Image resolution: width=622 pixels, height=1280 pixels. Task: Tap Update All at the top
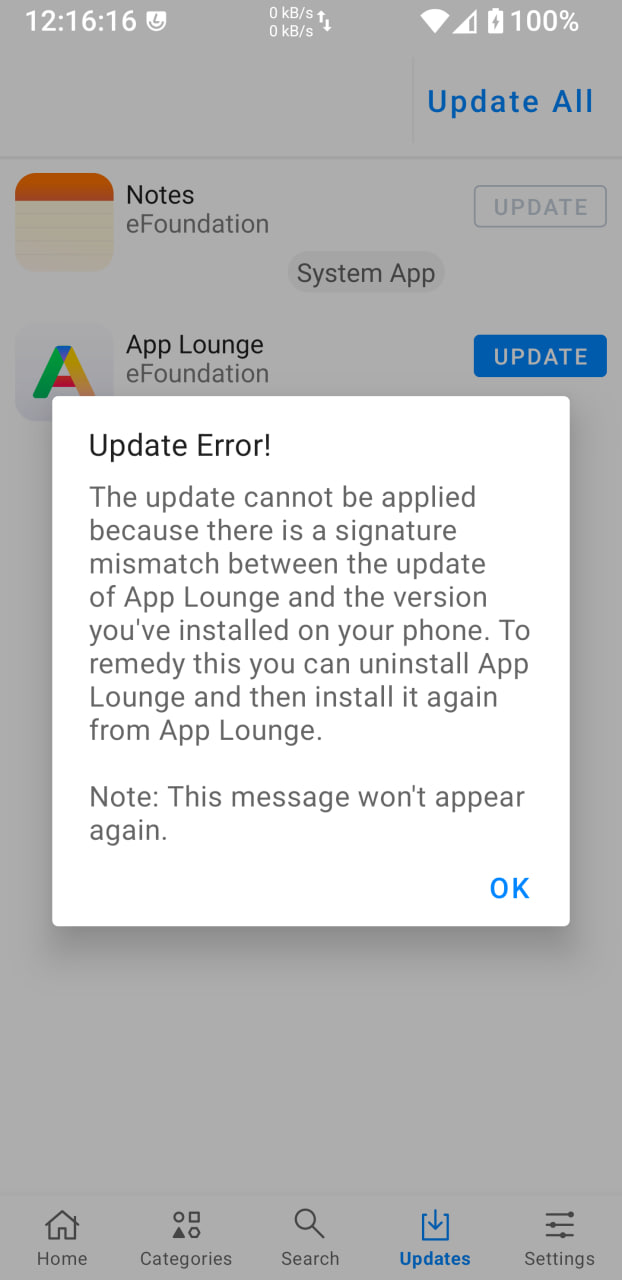point(510,101)
